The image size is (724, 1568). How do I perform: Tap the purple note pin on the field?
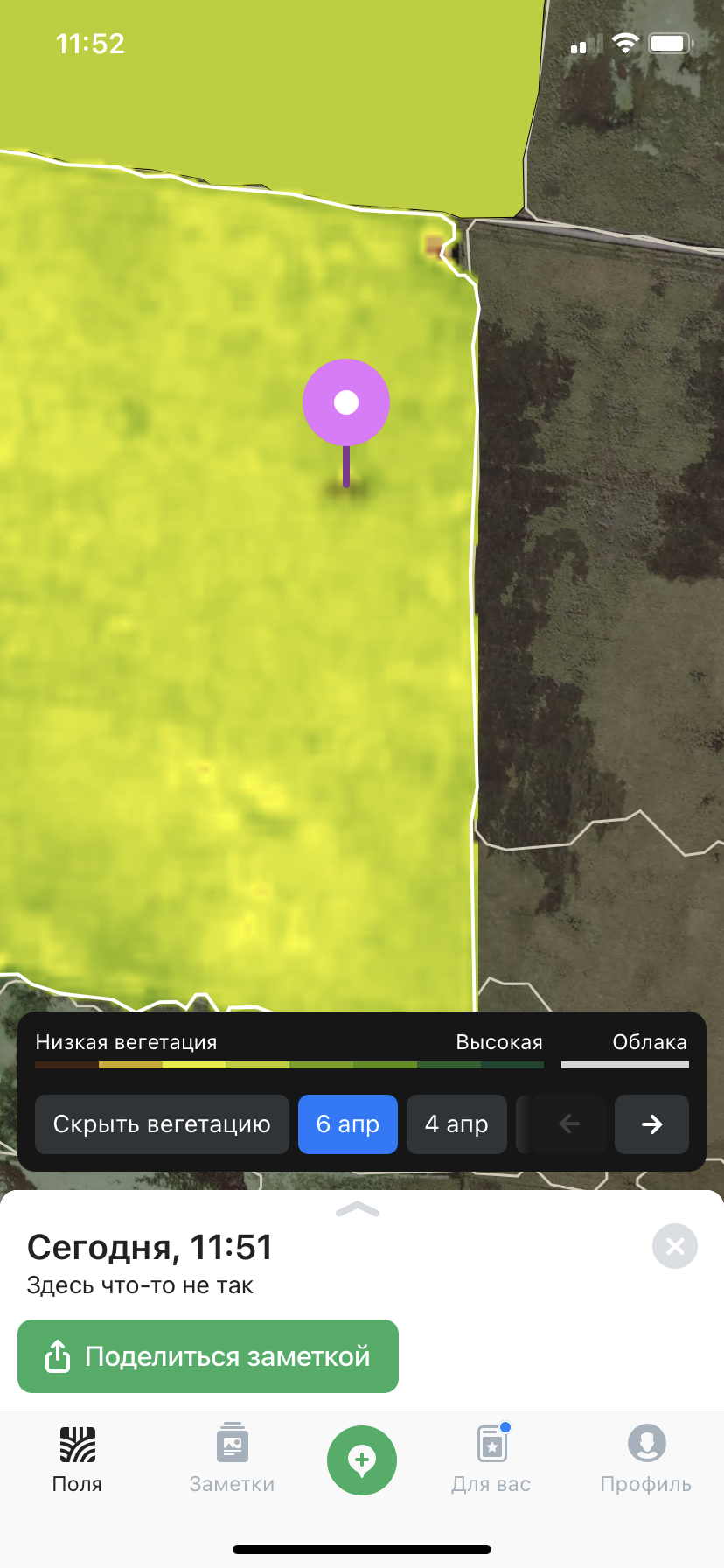(346, 403)
